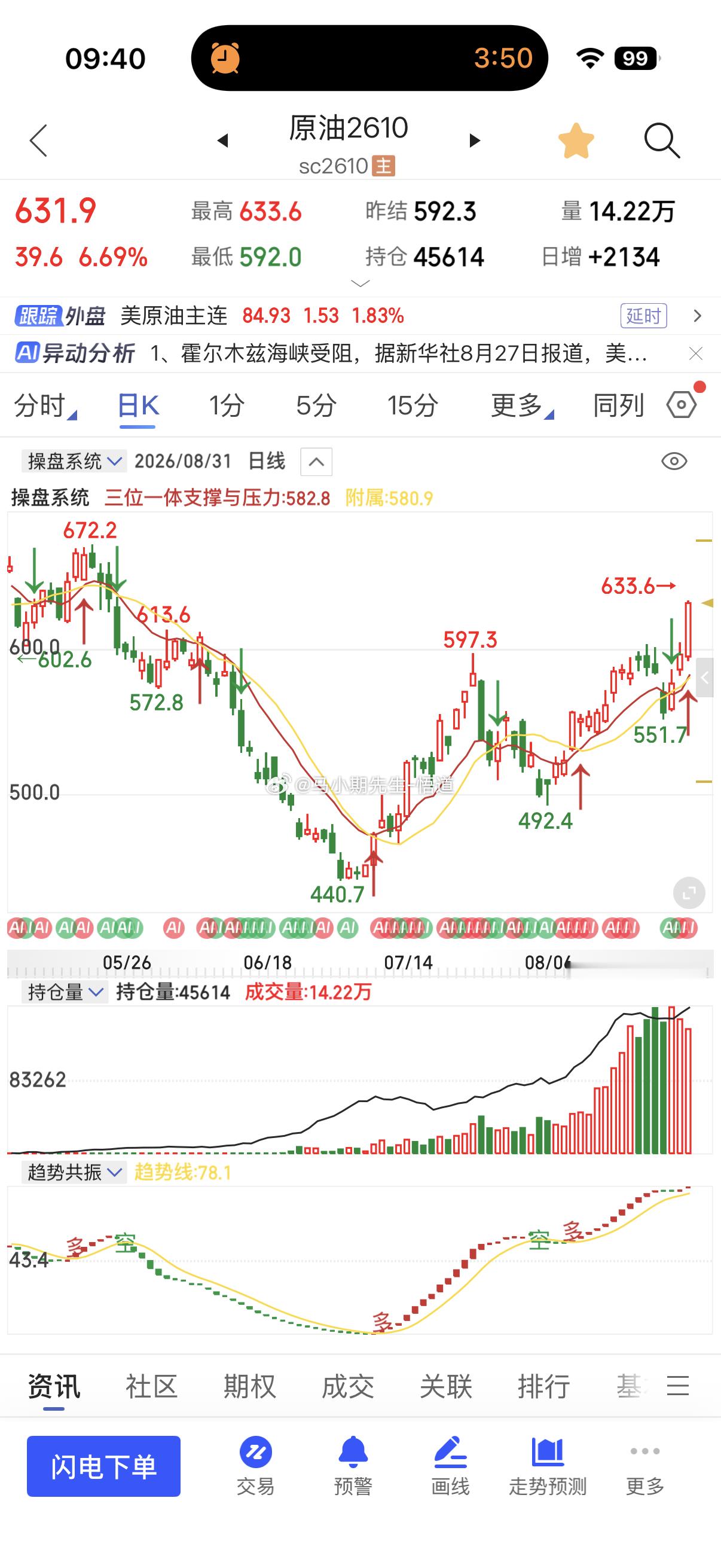Select the 5分 chart period
The height and width of the screenshot is (1568, 721).
(316, 405)
